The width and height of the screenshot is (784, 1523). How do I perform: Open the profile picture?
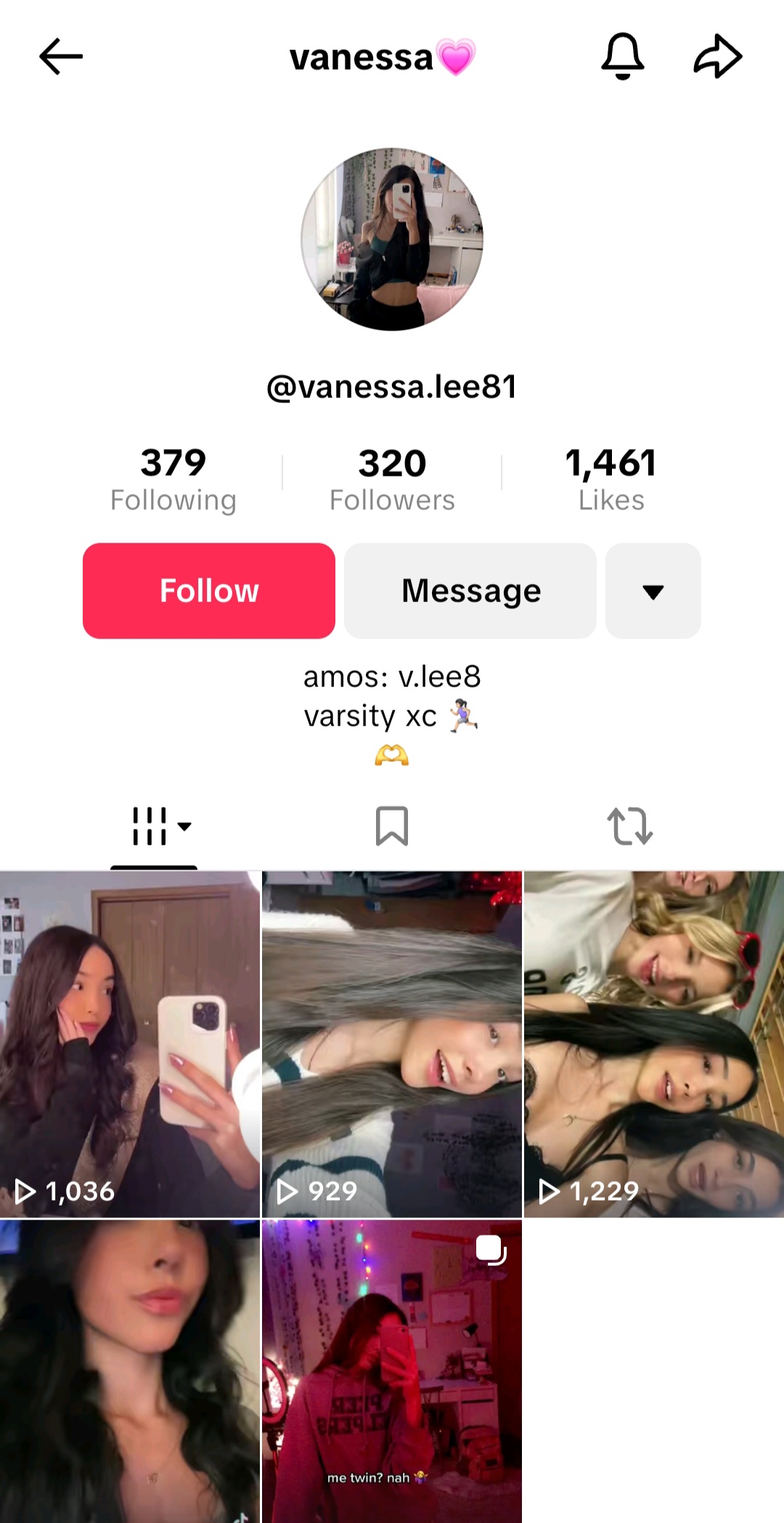point(392,240)
